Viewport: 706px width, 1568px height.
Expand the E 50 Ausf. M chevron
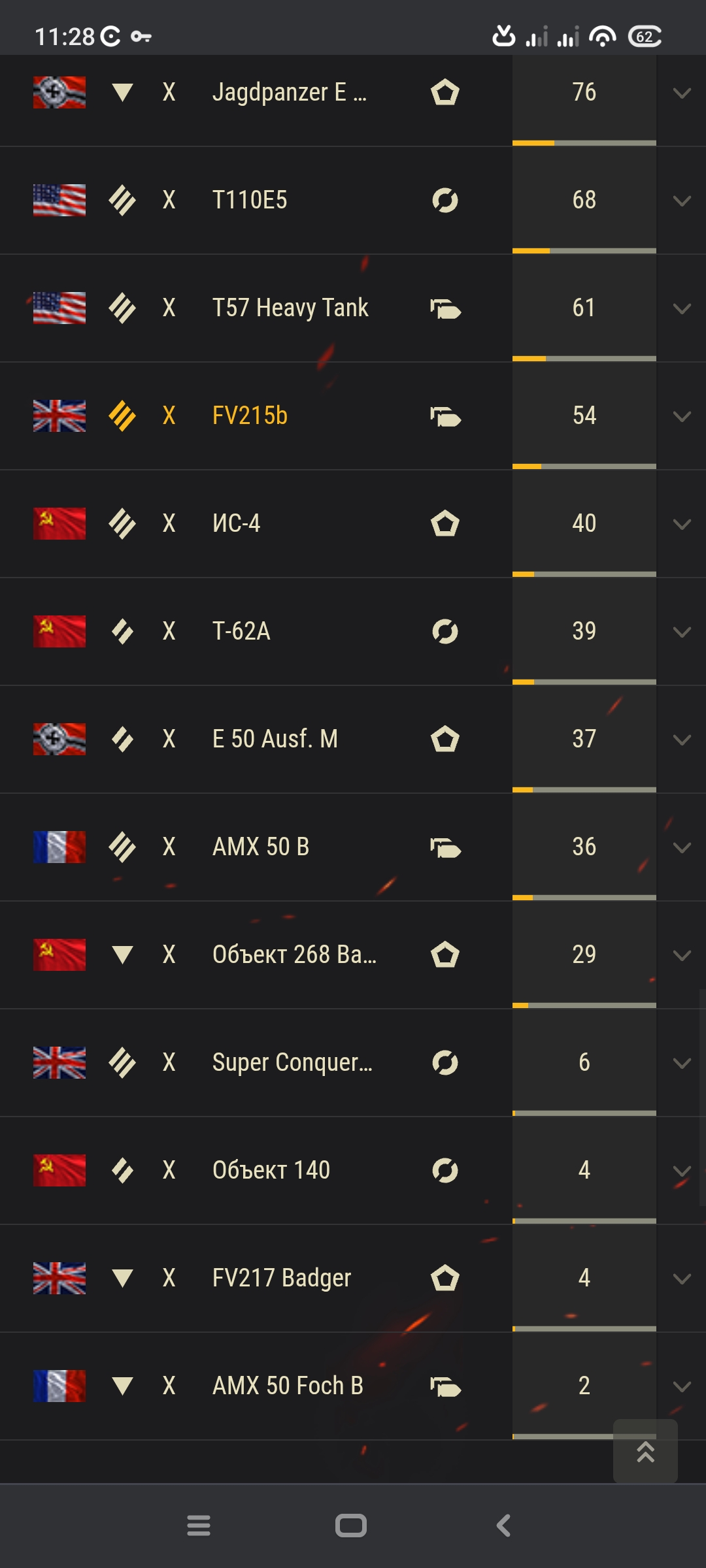click(682, 740)
